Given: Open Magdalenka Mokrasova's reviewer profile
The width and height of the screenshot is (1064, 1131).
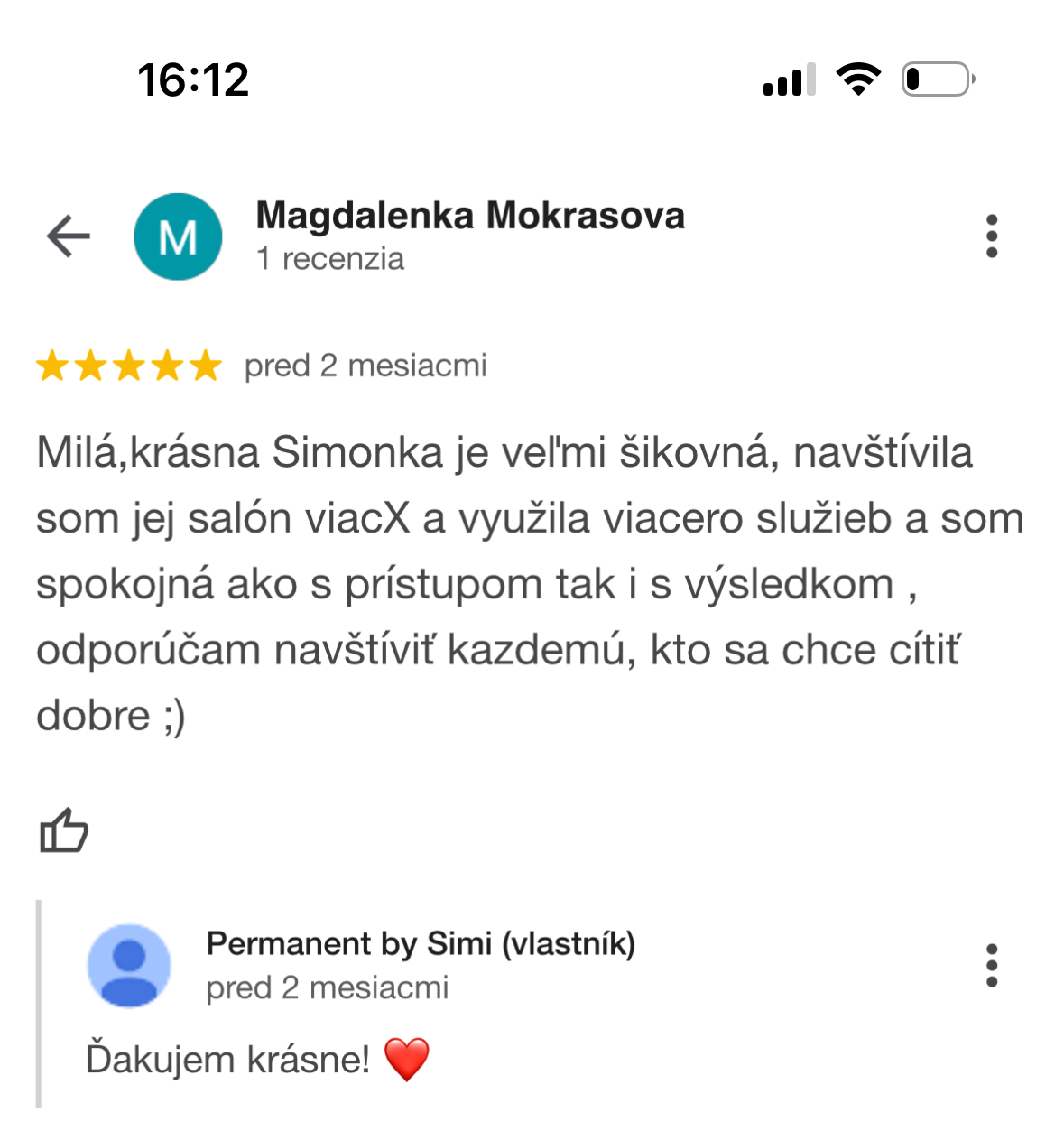Looking at the screenshot, I should pyautogui.click(x=469, y=217).
